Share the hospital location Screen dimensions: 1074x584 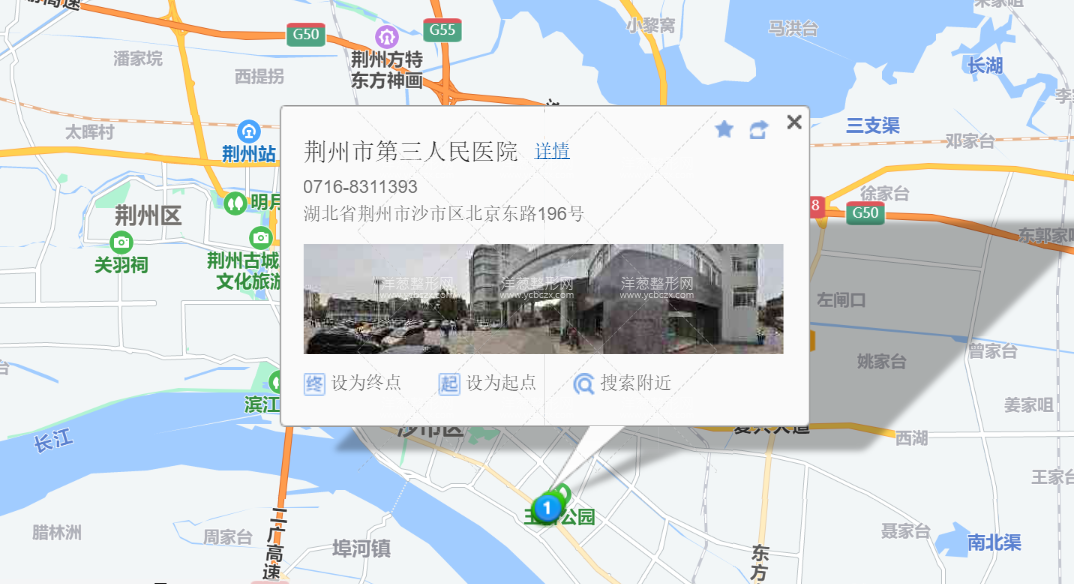point(758,130)
